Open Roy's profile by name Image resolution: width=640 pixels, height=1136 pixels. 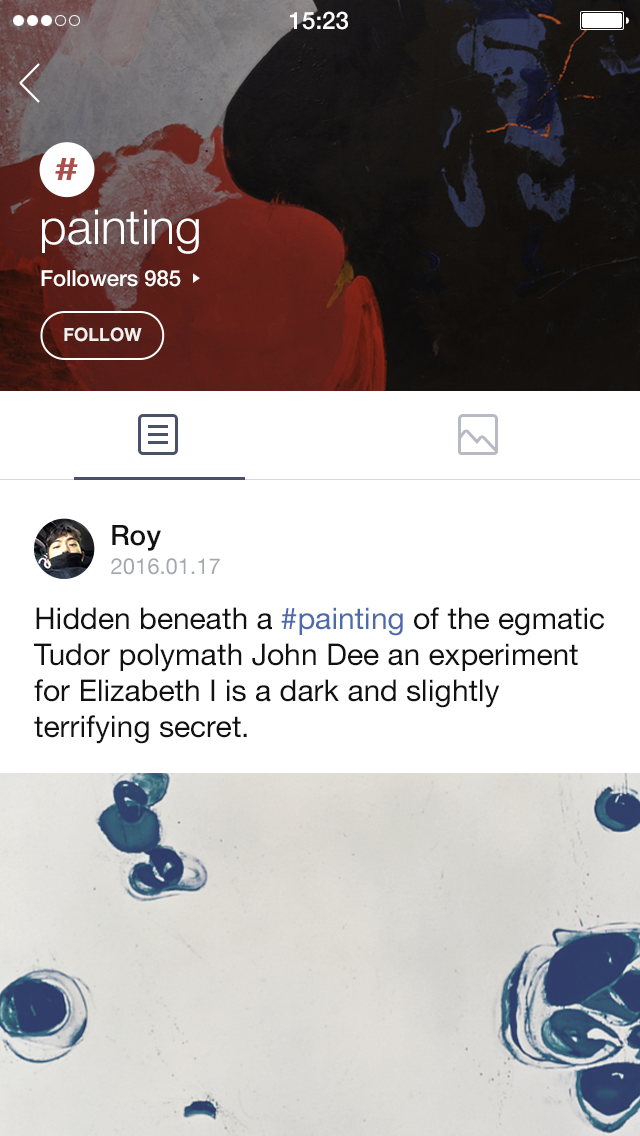136,536
